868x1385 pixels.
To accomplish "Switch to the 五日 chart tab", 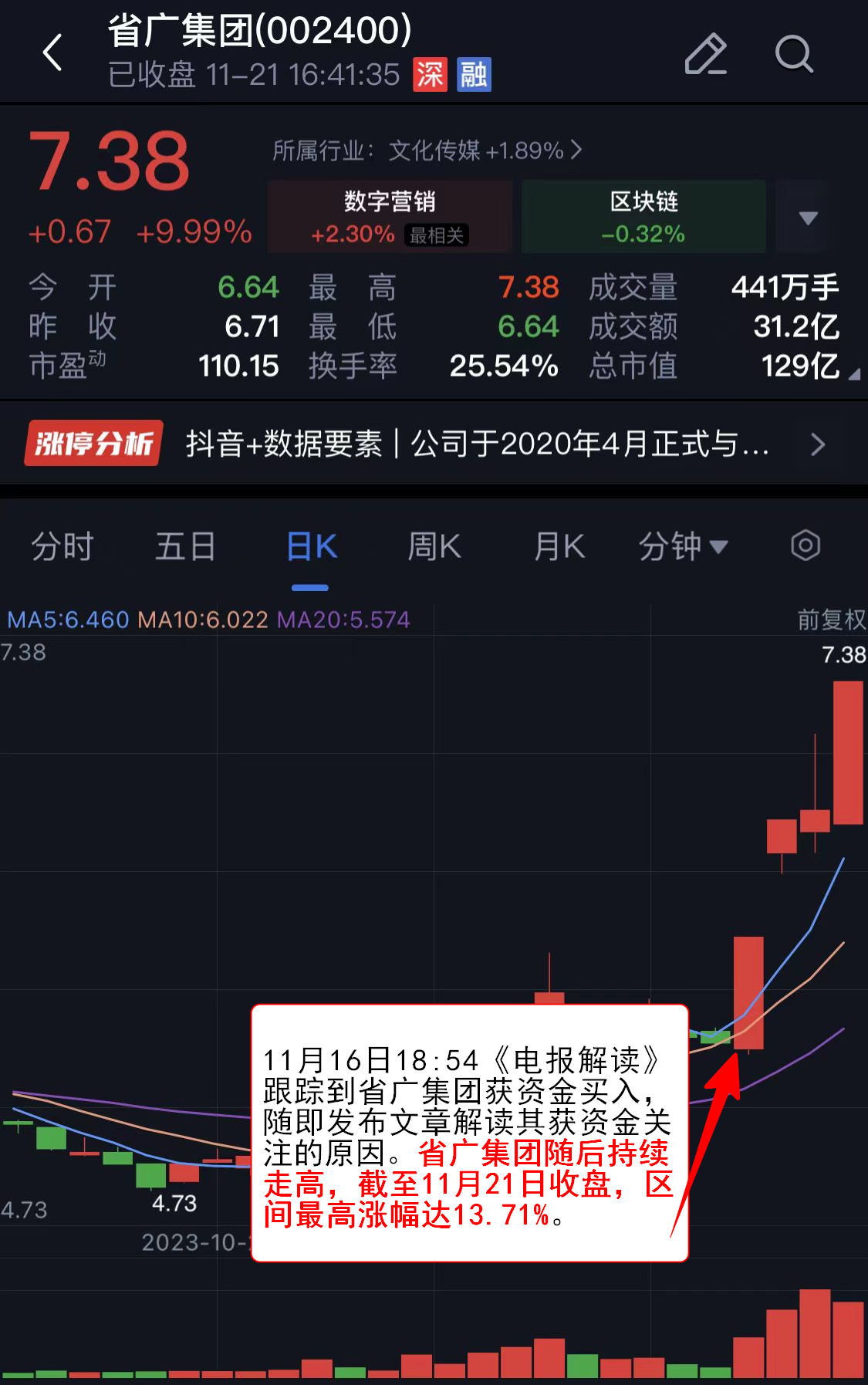I will (185, 546).
